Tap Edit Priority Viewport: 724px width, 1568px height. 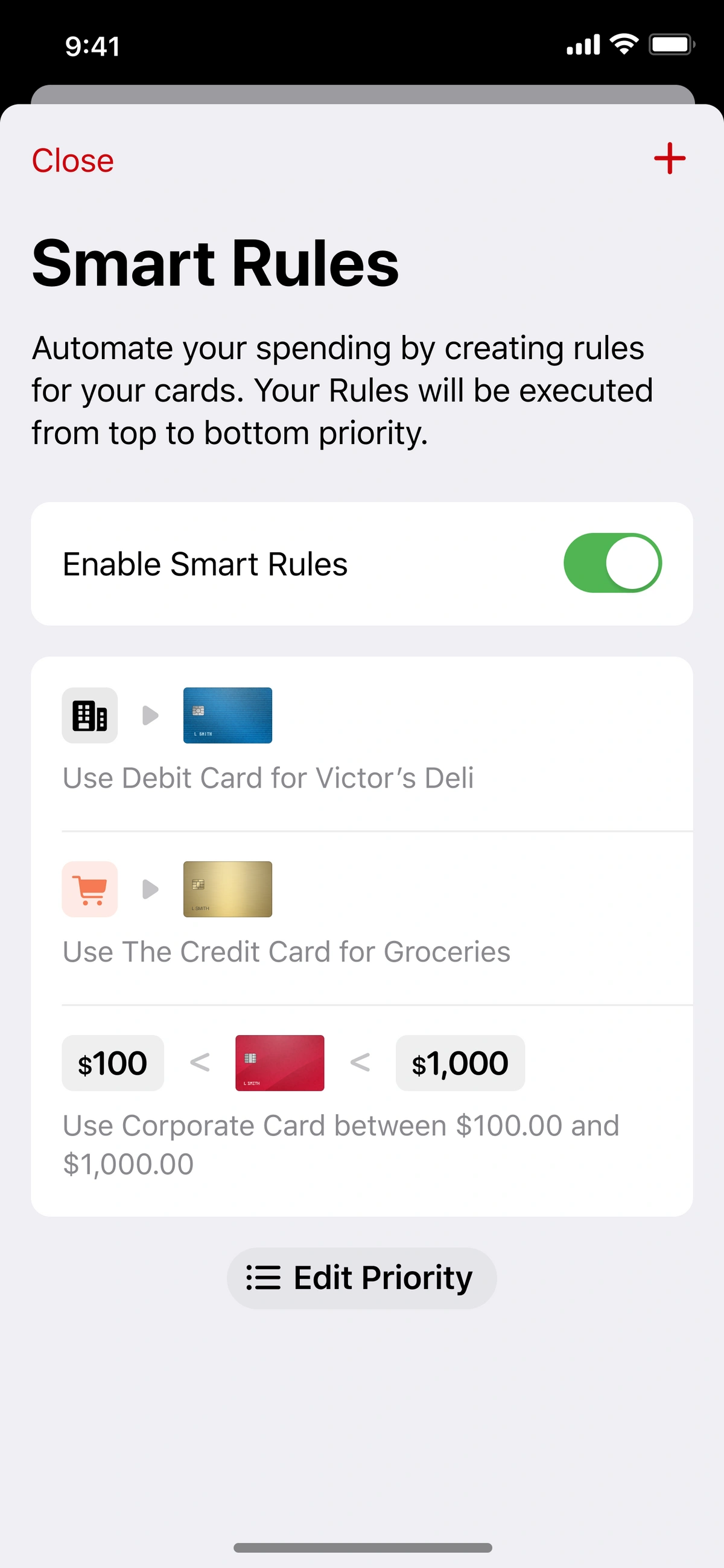click(x=361, y=1278)
